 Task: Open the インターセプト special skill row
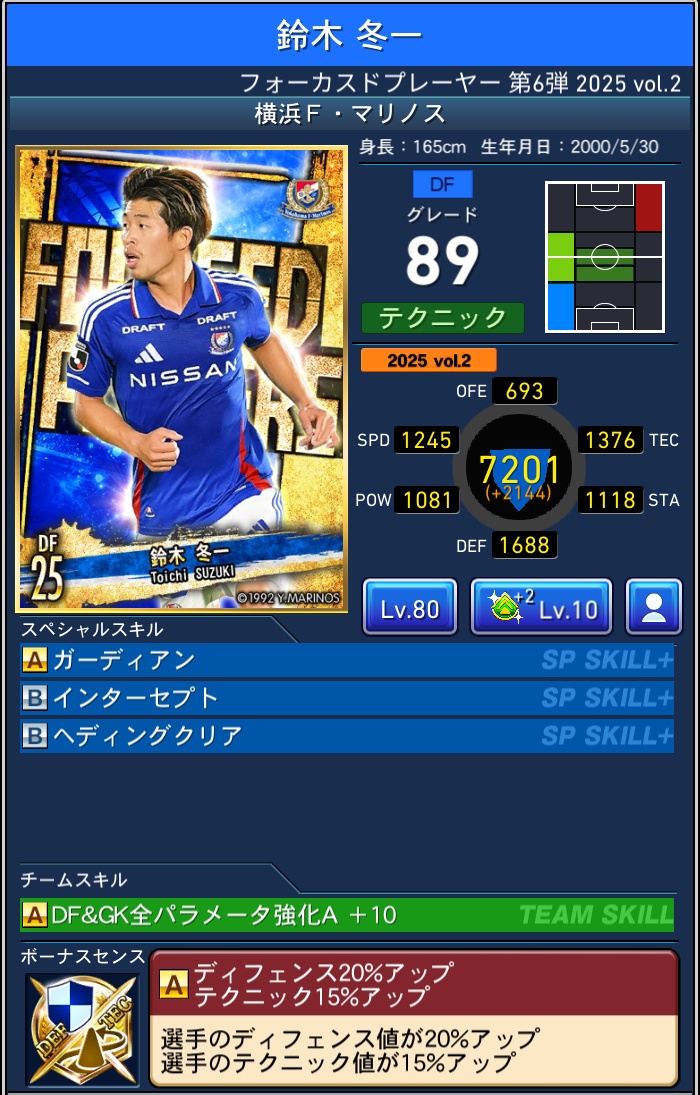pos(346,698)
